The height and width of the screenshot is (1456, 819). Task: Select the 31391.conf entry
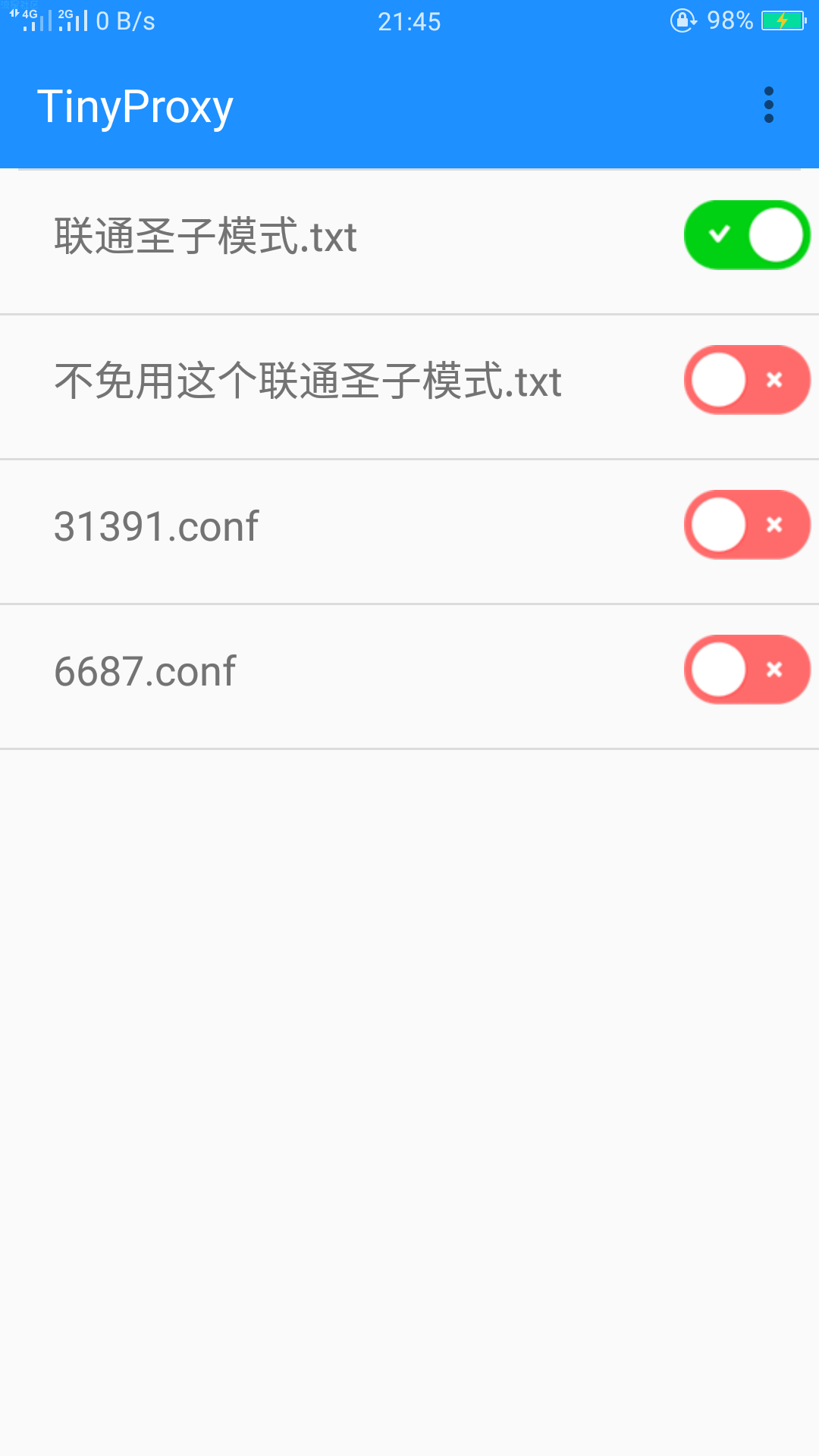(x=409, y=532)
